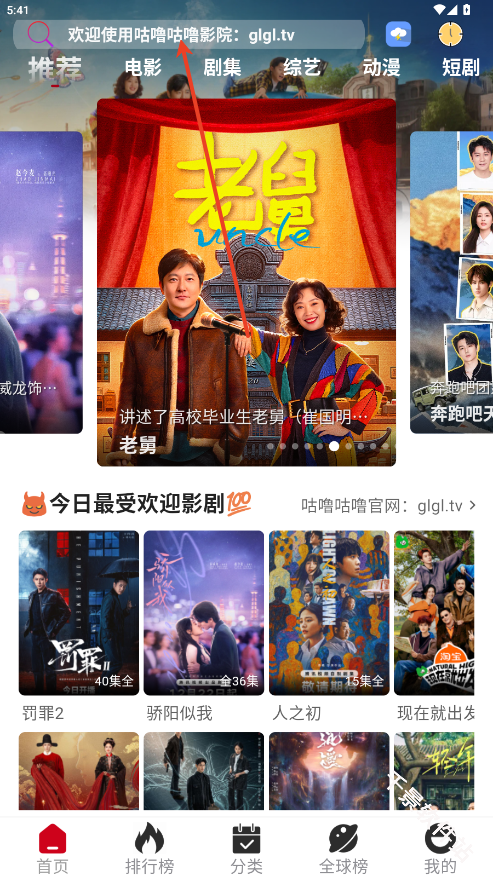Open the watch history clock icon
Image resolution: width=493 pixels, height=876 pixels.
450,35
